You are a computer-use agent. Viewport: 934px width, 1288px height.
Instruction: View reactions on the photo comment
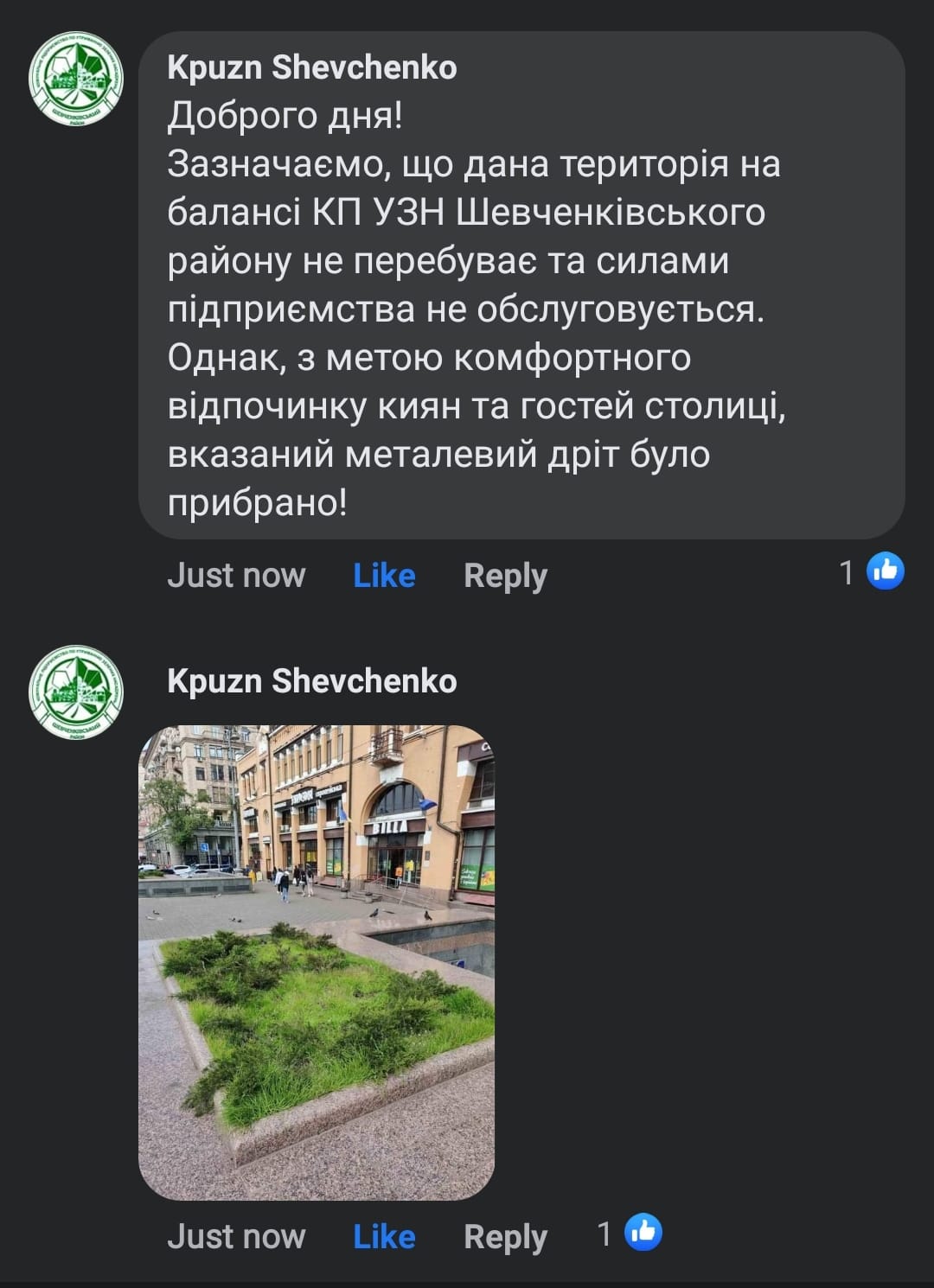pos(630,1234)
